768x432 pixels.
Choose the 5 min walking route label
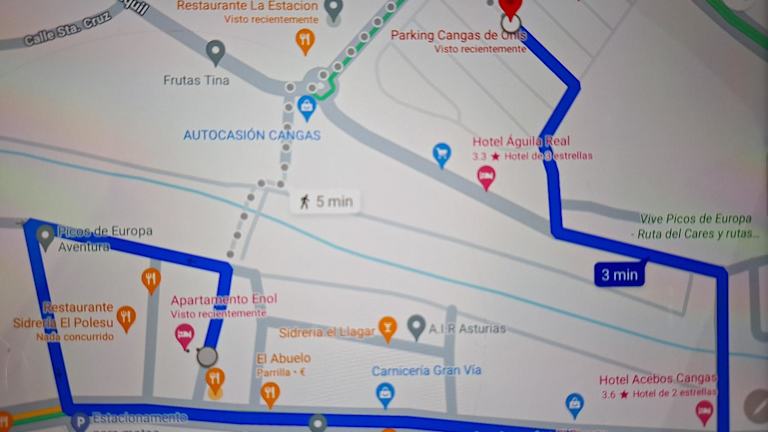(x=323, y=201)
